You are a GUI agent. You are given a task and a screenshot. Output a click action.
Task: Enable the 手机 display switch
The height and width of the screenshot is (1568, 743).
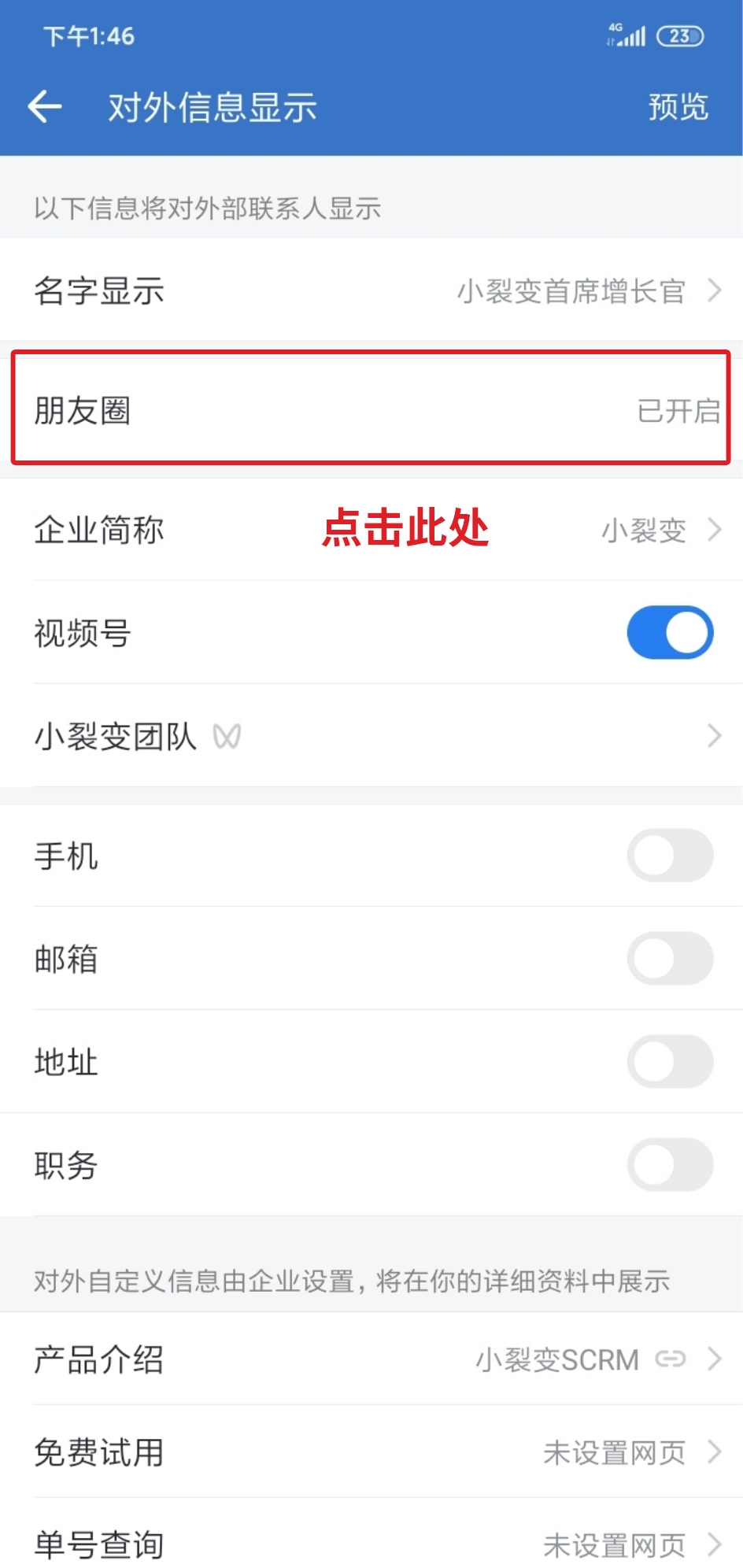pyautogui.click(x=670, y=856)
